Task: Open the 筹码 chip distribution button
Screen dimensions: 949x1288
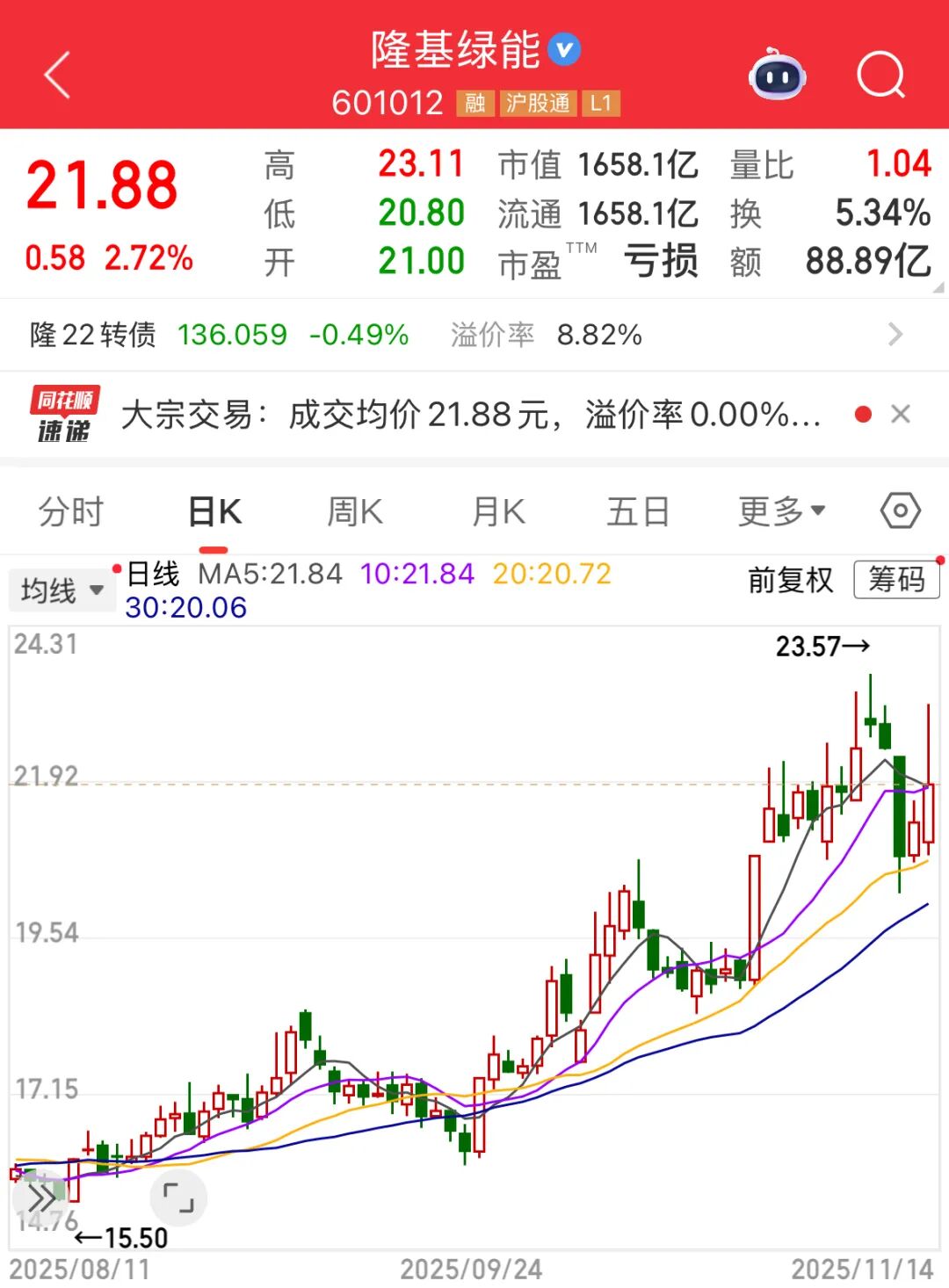Action: coord(896,580)
